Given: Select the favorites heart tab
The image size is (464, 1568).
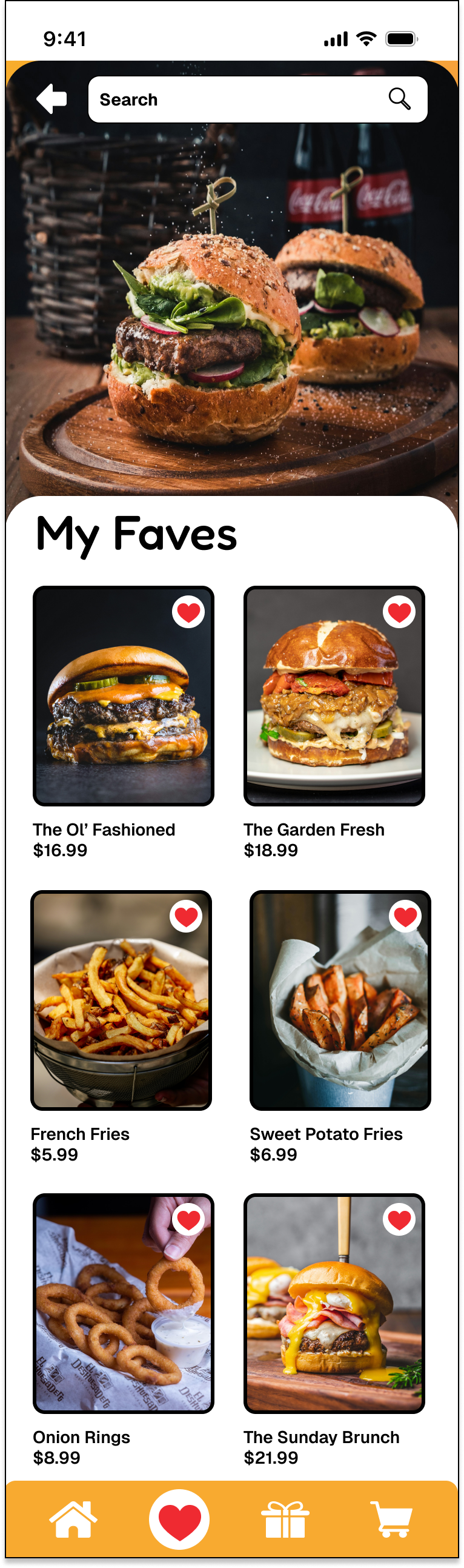Looking at the screenshot, I should (x=179, y=1519).
